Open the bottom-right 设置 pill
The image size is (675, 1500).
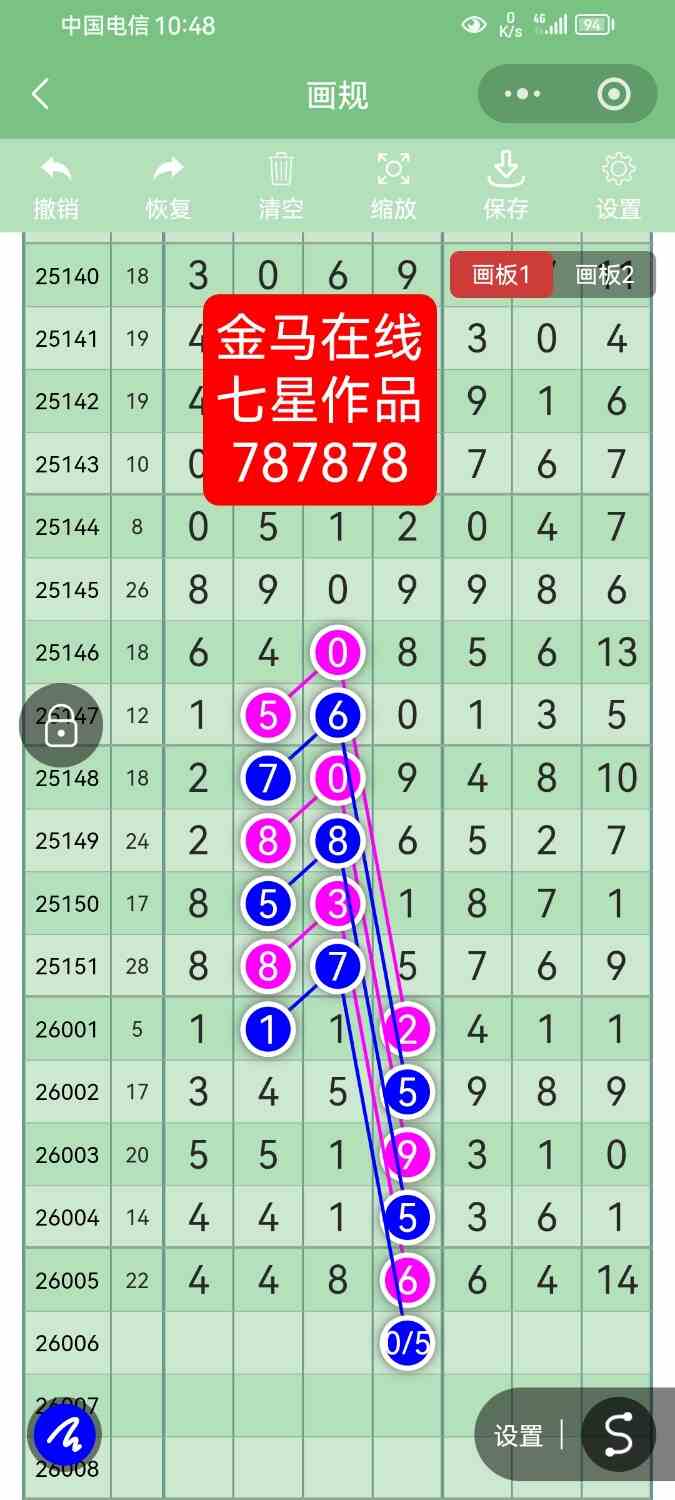(519, 1436)
